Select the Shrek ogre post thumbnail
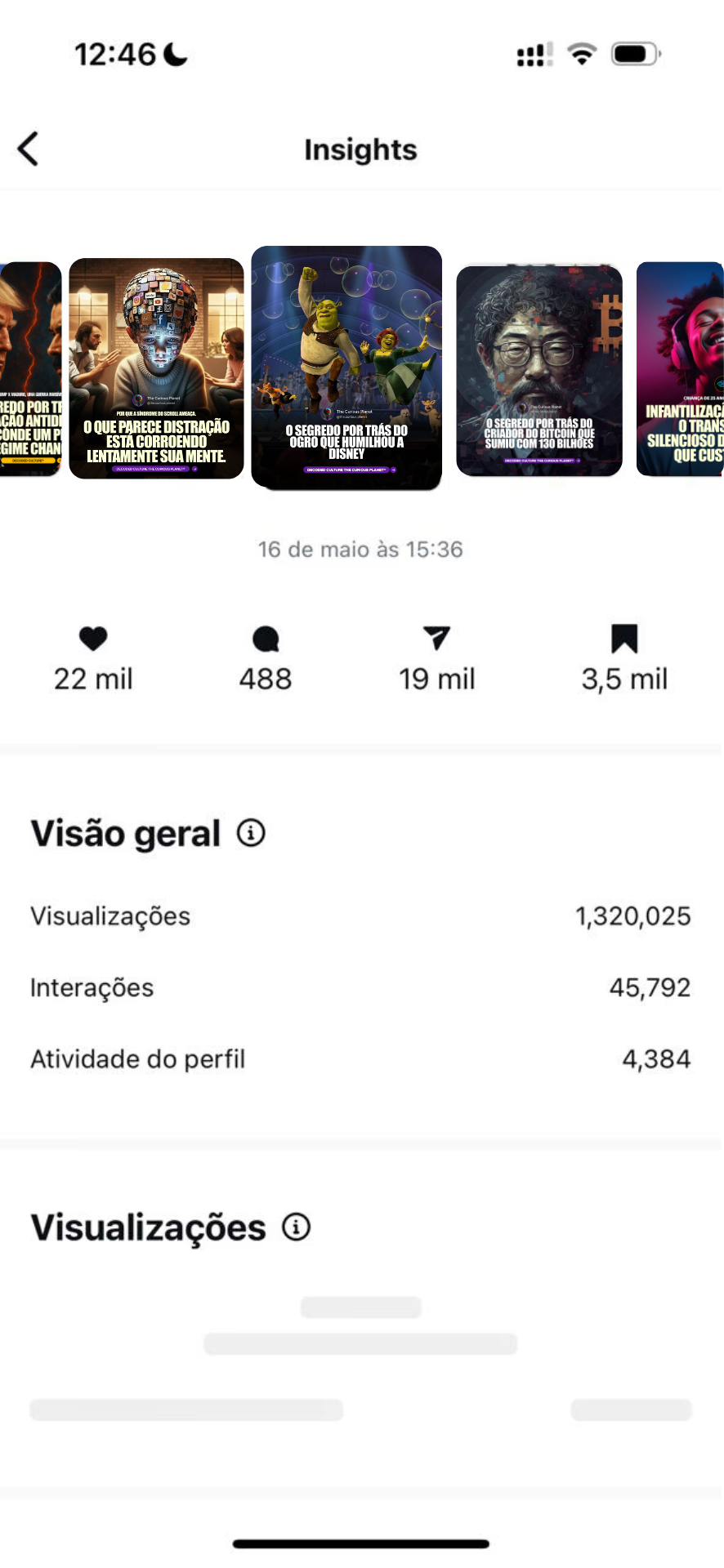Screen dimensions: 724x1568 click(346, 367)
